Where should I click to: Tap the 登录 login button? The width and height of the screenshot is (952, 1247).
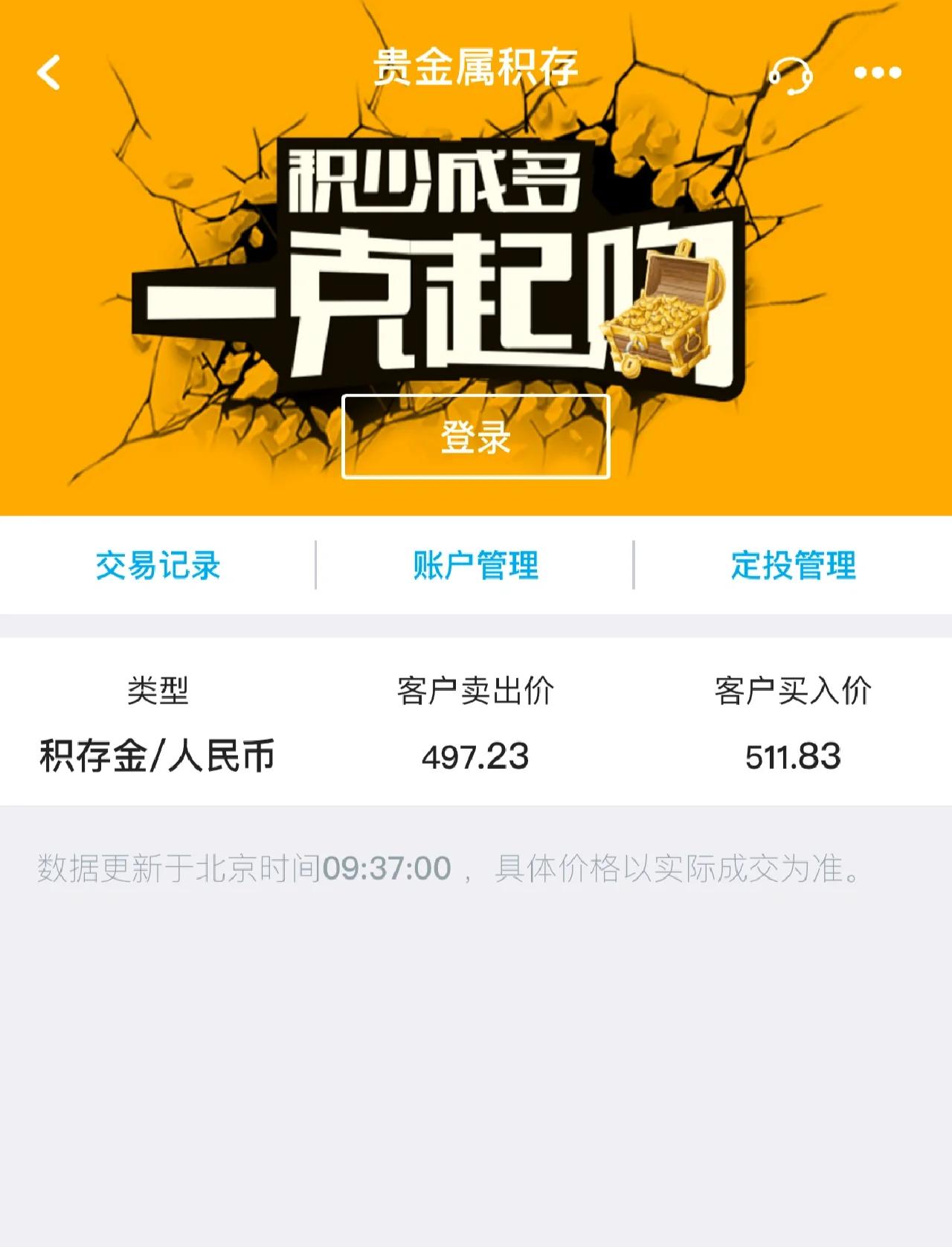pyautogui.click(x=476, y=436)
